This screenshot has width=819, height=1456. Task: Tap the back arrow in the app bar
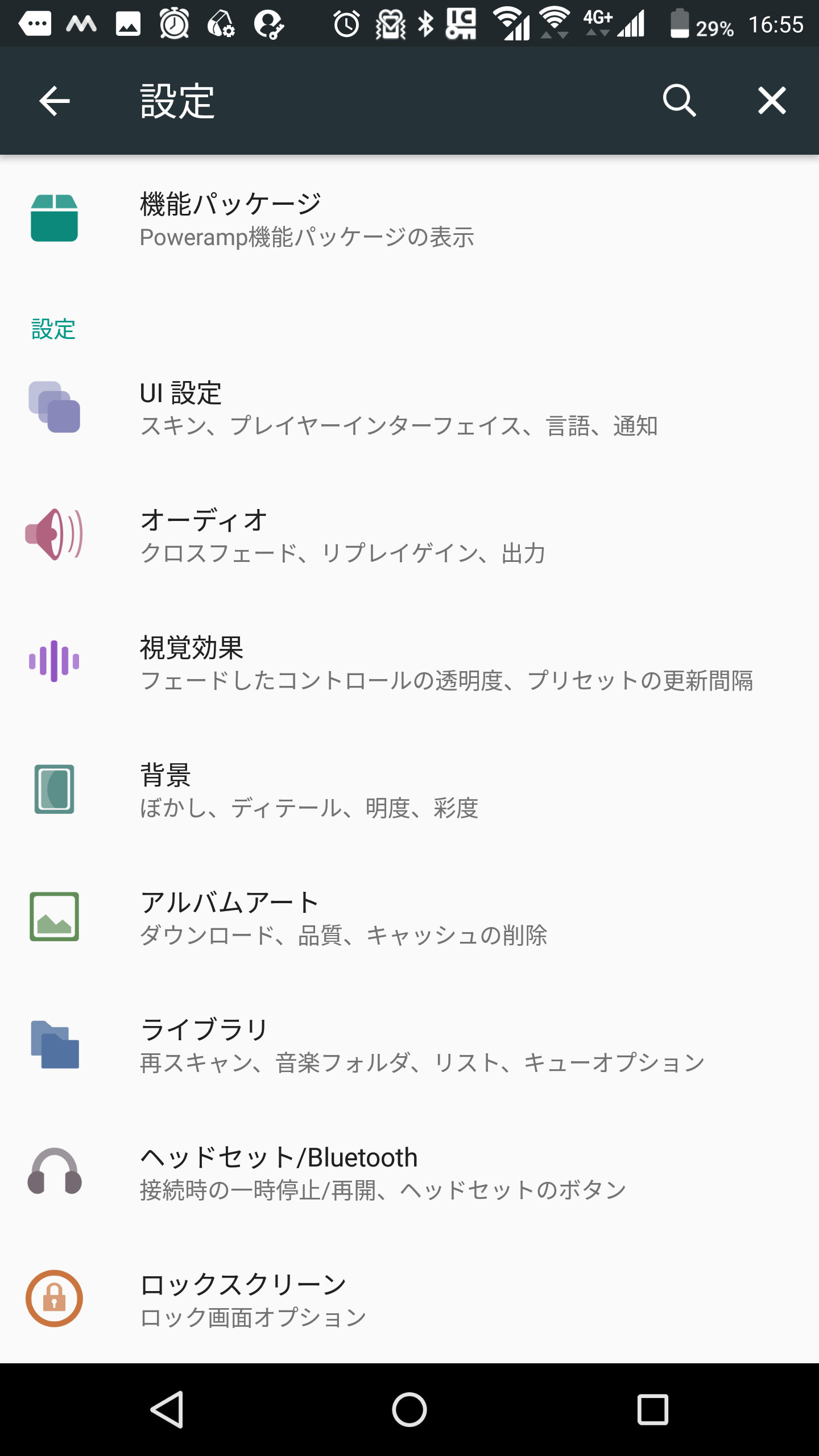coord(54,101)
